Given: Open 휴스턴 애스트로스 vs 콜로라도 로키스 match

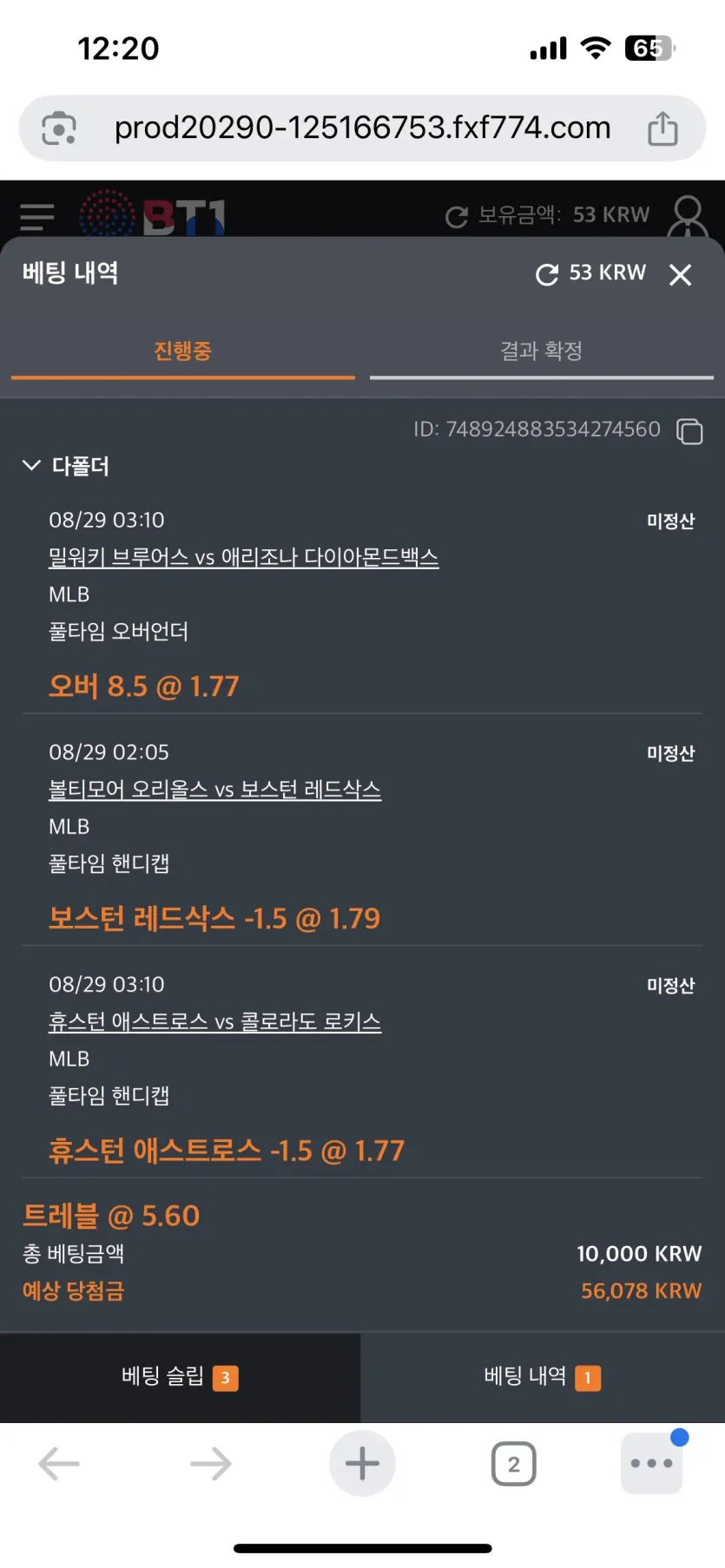Looking at the screenshot, I should [x=214, y=1022].
